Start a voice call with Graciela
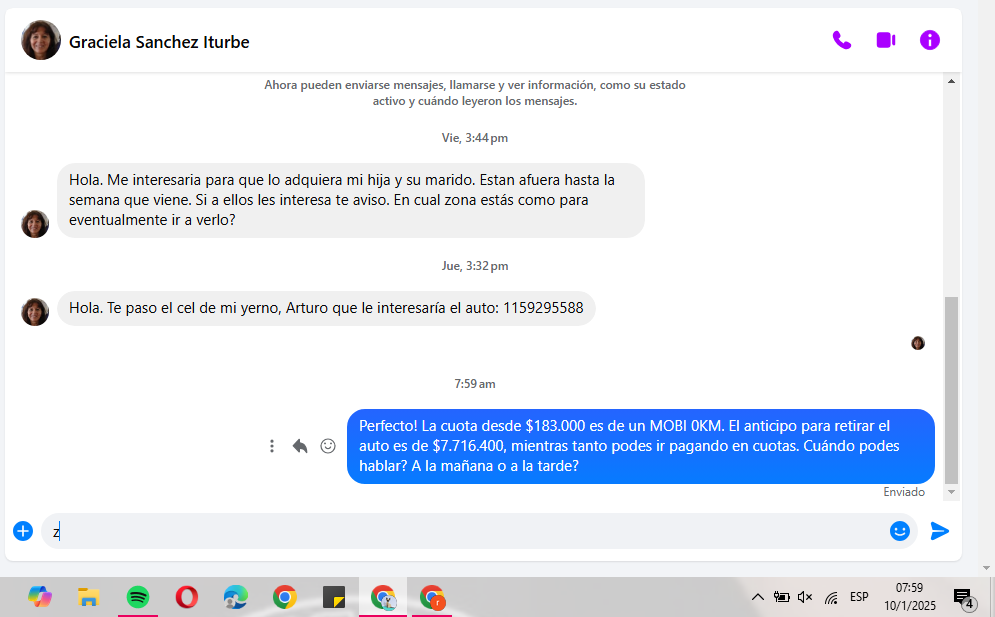This screenshot has width=995, height=617. [x=842, y=41]
